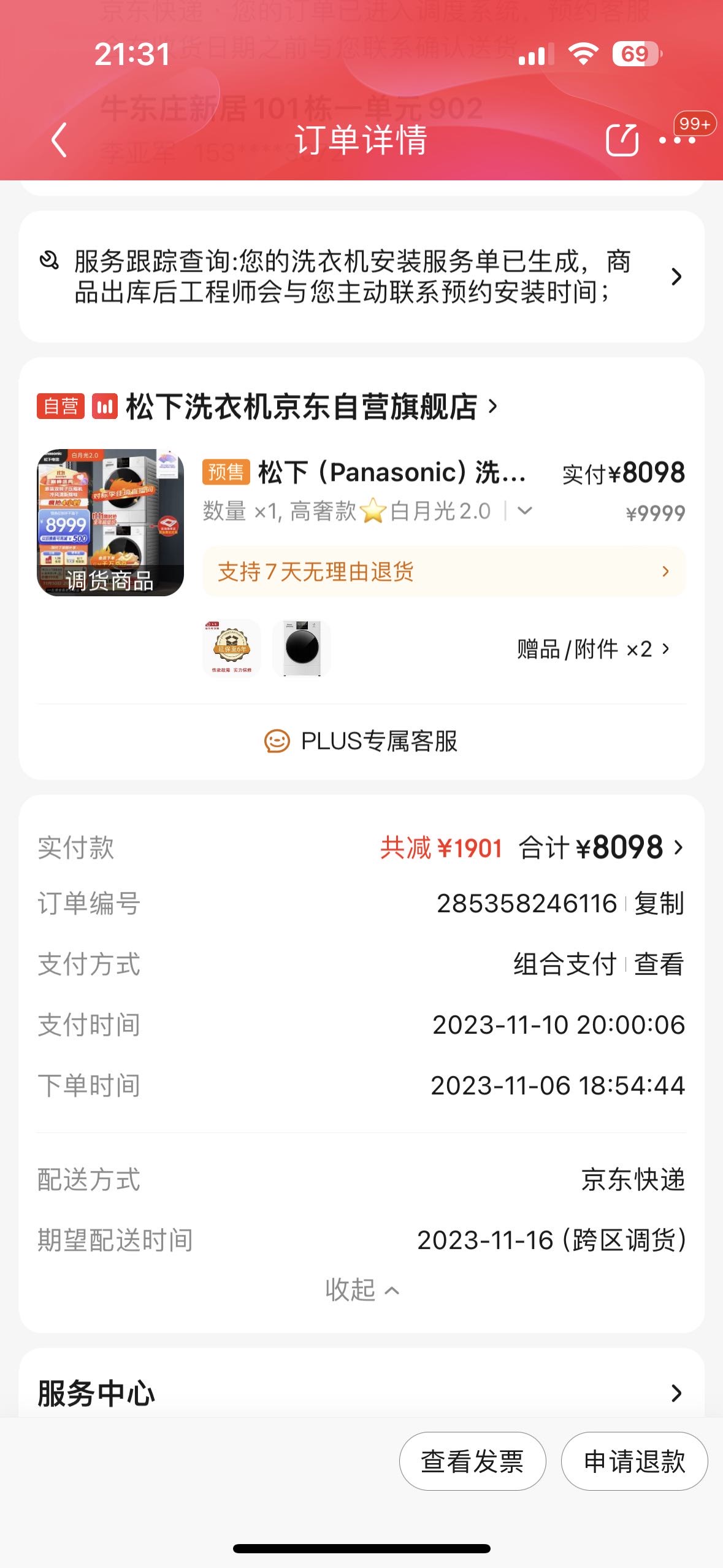The width and height of the screenshot is (723, 1568).
Task: Collapse order info with 收起
Action: tap(362, 1289)
